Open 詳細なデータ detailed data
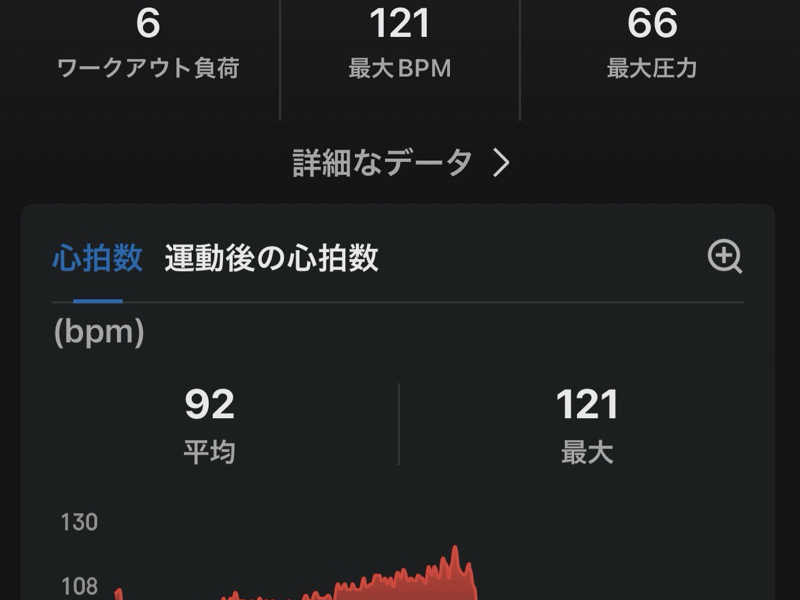This screenshot has width=800, height=600. [400, 162]
